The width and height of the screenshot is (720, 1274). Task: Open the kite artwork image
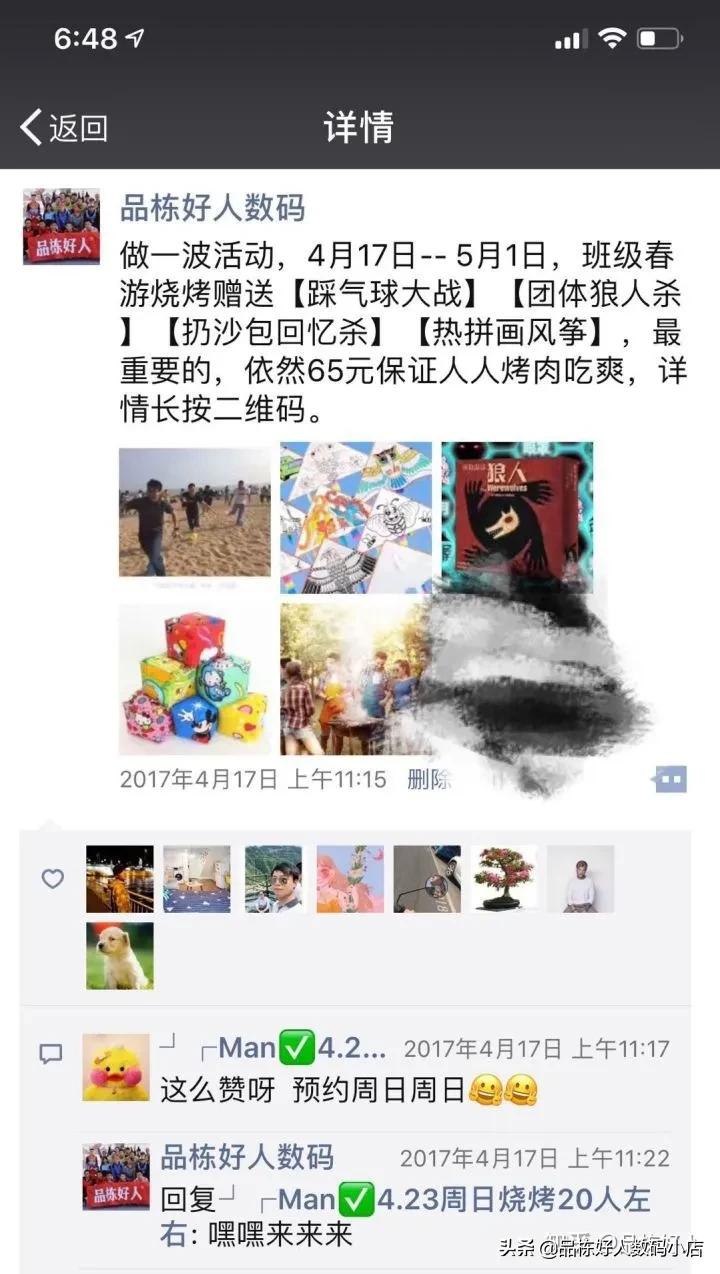click(x=354, y=512)
